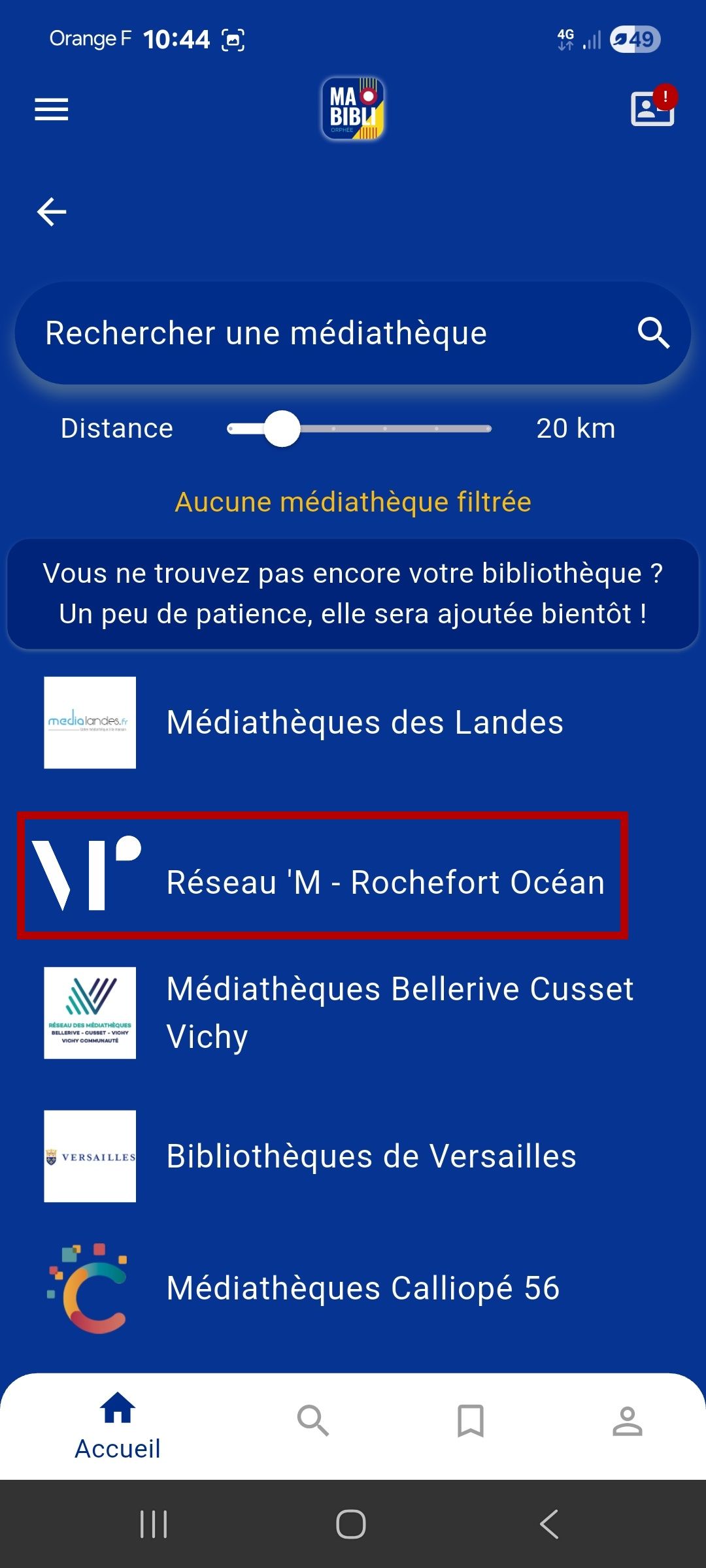
Task: Open the library card icon with alert
Action: [x=652, y=108]
